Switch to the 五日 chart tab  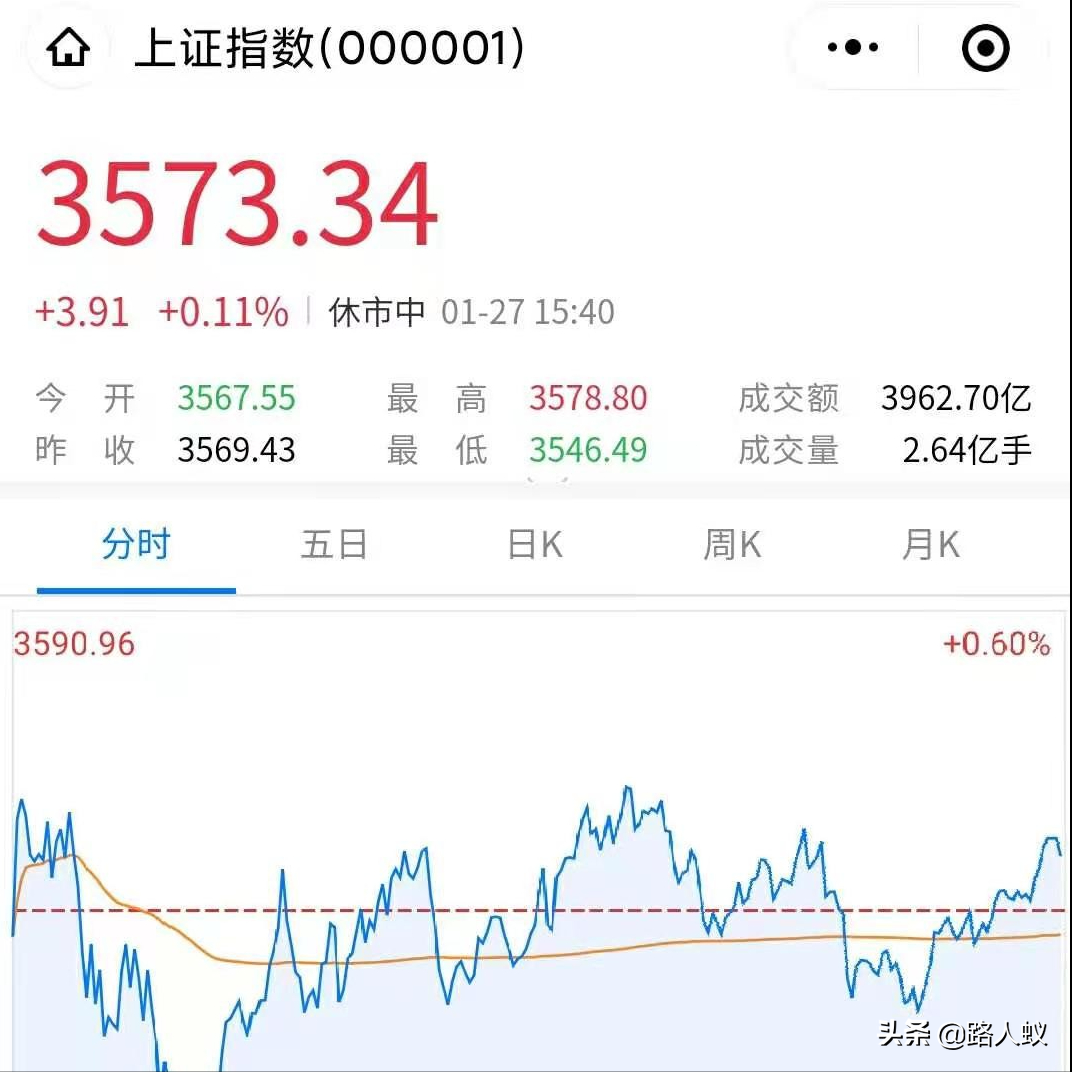pos(334,545)
